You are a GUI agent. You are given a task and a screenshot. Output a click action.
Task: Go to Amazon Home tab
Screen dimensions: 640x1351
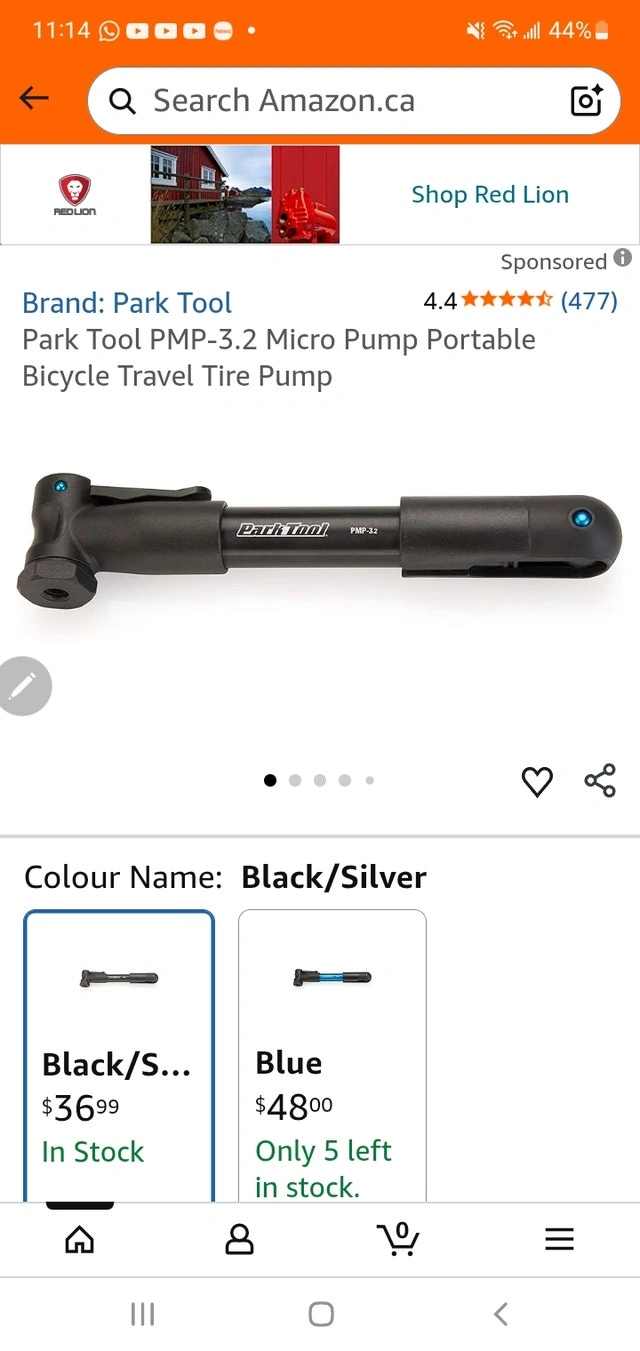tap(79, 1240)
